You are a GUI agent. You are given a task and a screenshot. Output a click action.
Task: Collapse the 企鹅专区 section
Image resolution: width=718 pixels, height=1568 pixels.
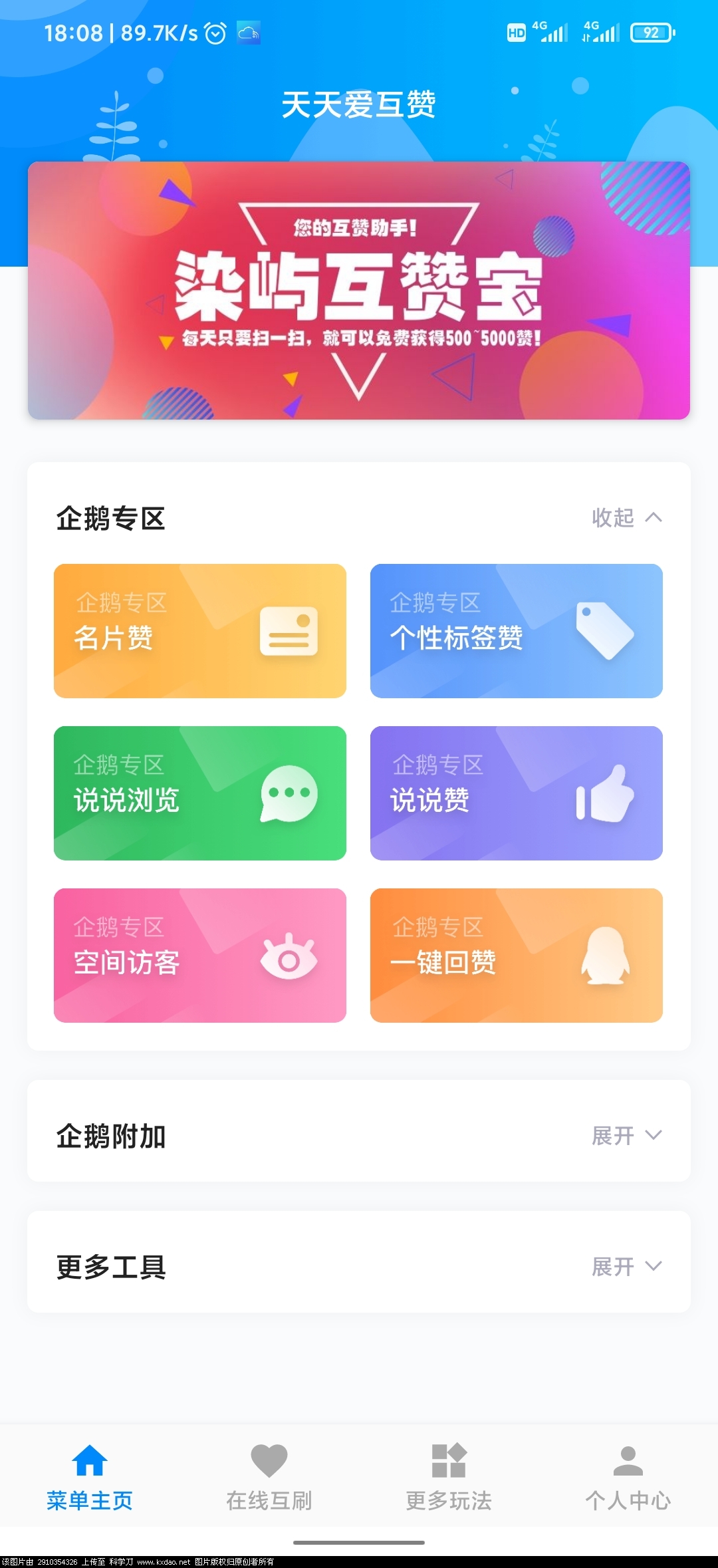(x=626, y=518)
